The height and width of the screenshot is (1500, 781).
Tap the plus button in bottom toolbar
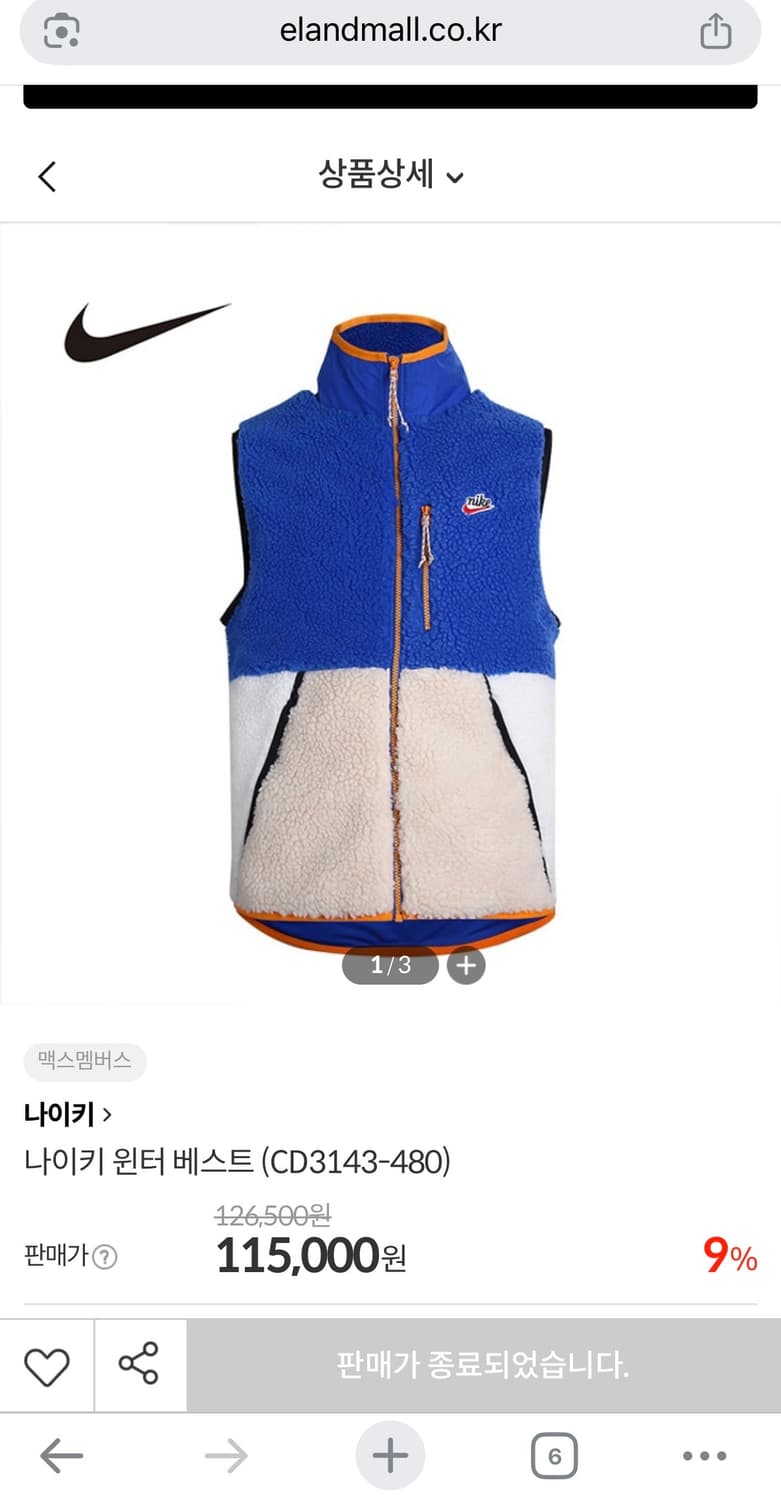tap(390, 1455)
